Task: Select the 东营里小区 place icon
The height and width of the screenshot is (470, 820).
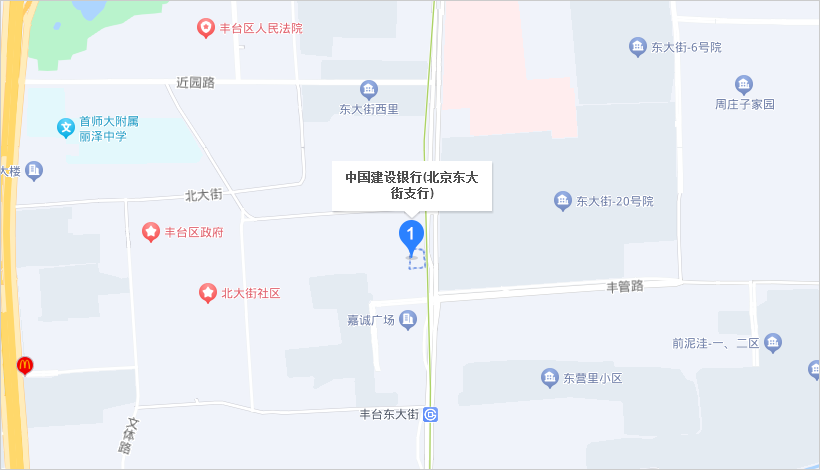Action: [x=549, y=378]
